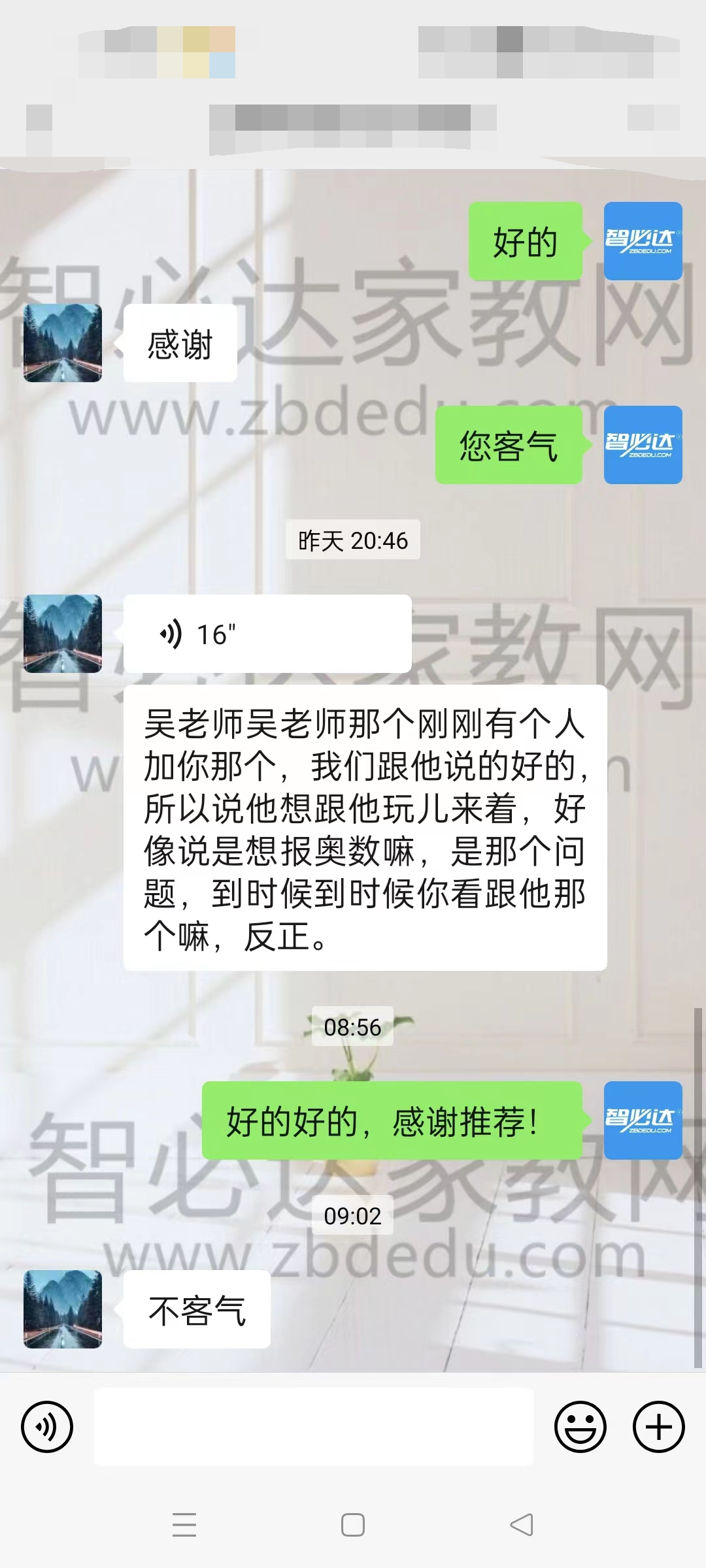Tap the 智必达 avatar beside 好的好的，感谢推荐
This screenshot has width=706, height=1568.
pos(643,1120)
